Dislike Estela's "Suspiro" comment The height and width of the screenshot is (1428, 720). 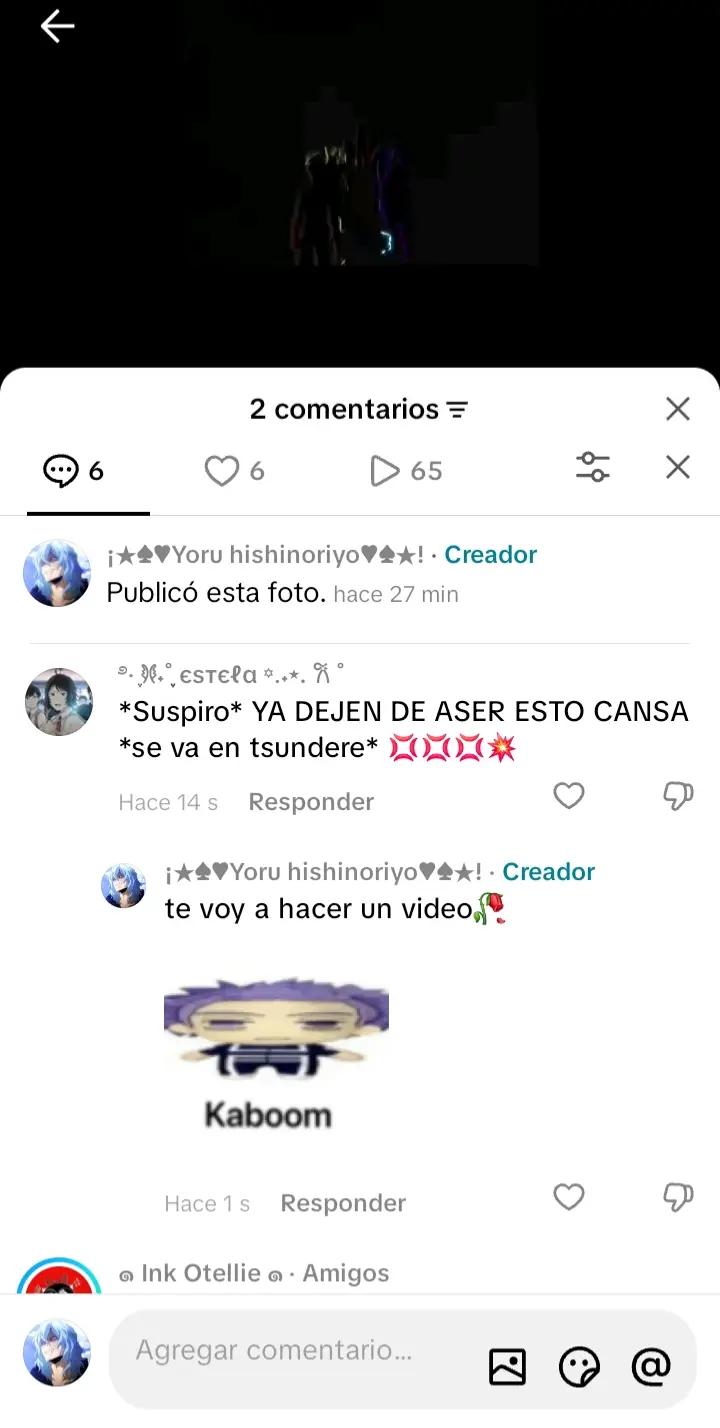tap(678, 796)
